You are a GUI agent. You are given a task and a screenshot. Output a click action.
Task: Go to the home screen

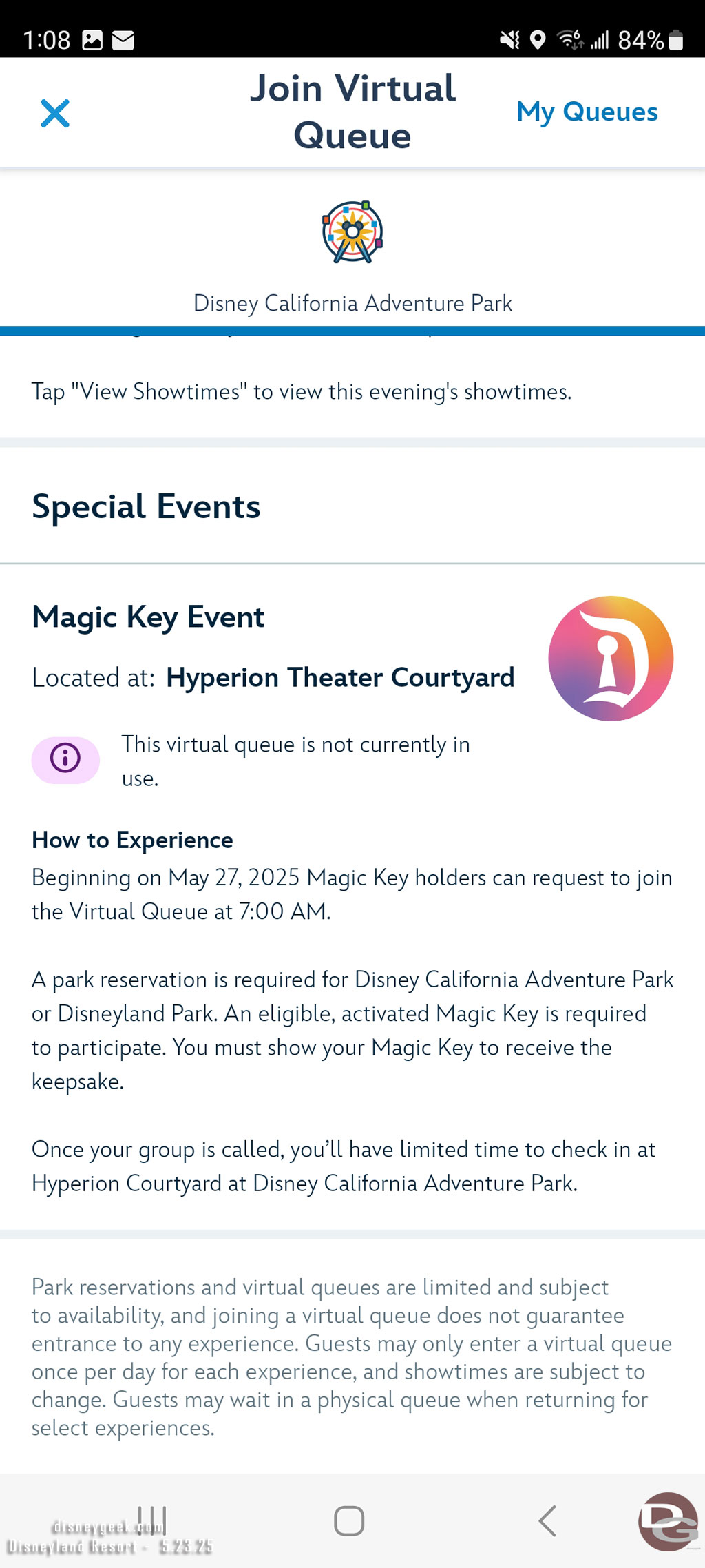349,1520
